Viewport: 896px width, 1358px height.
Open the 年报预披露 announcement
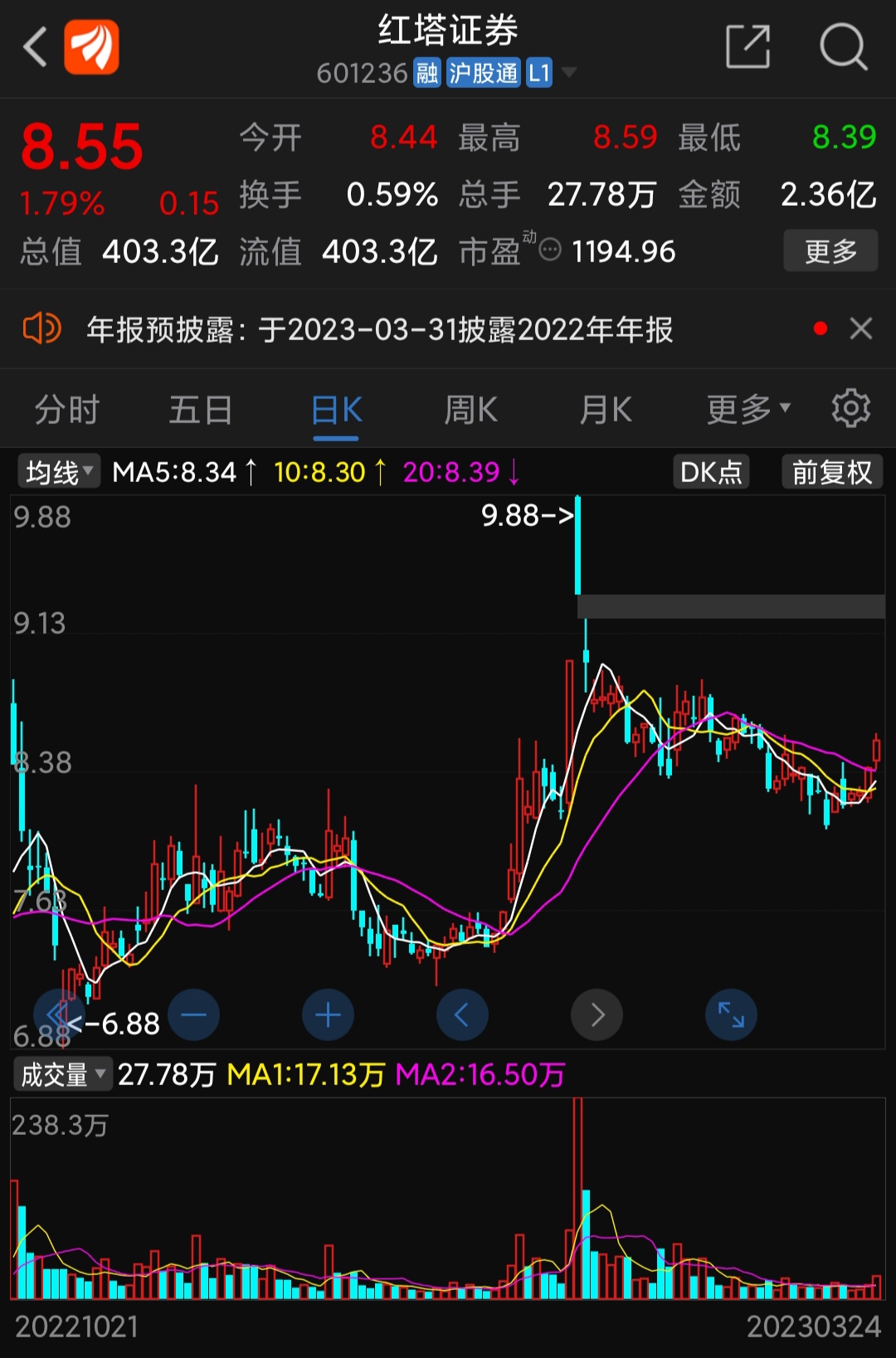click(379, 329)
